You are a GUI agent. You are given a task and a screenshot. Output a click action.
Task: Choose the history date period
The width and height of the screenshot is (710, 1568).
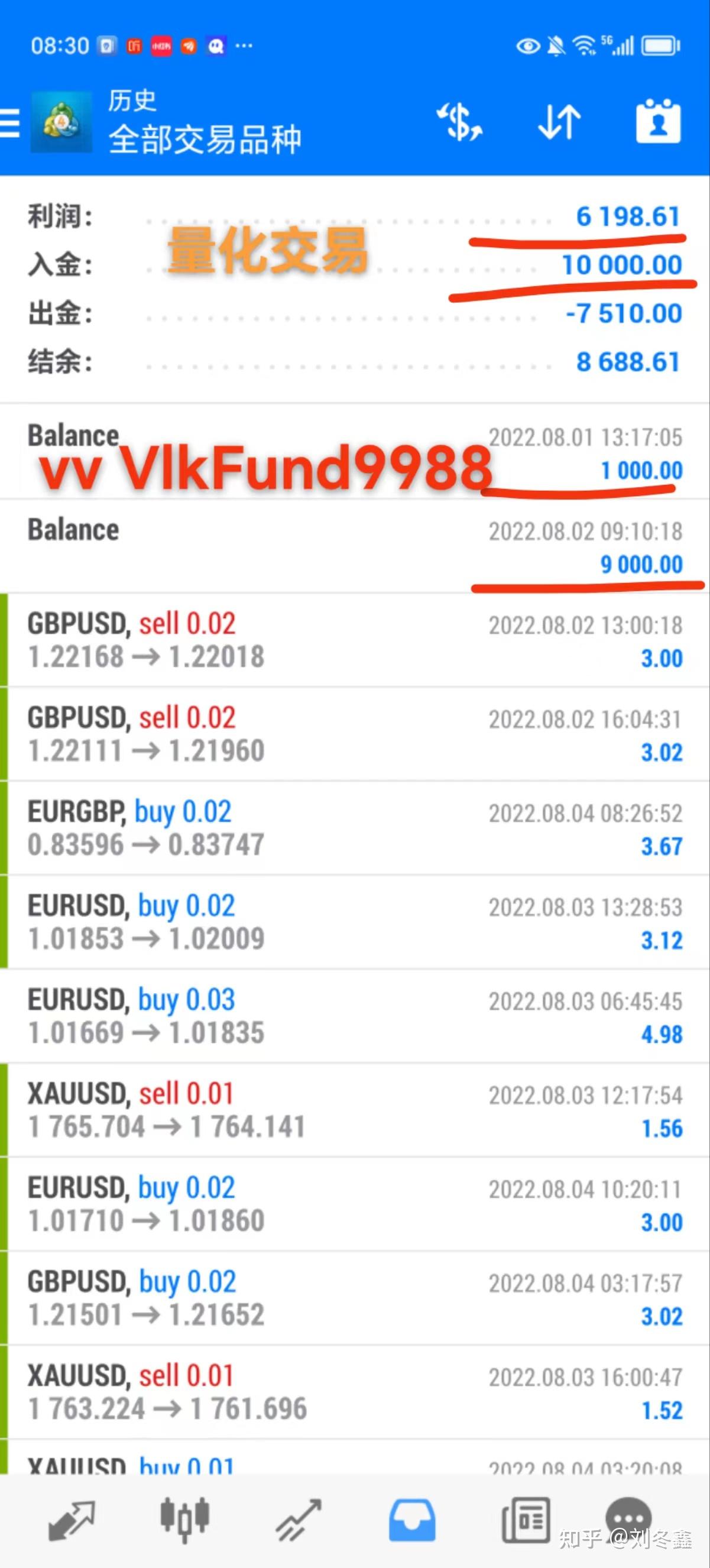657,122
